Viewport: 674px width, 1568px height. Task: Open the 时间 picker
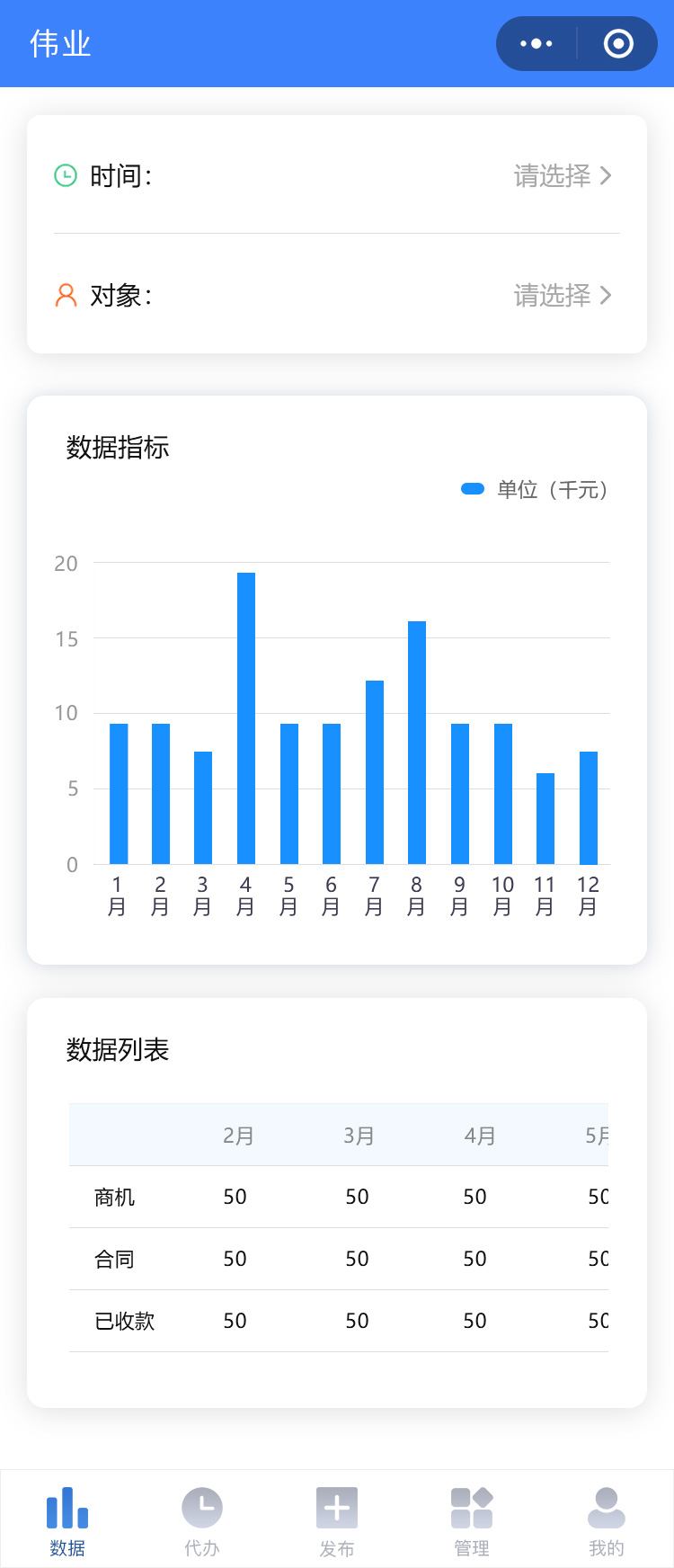coord(562,175)
